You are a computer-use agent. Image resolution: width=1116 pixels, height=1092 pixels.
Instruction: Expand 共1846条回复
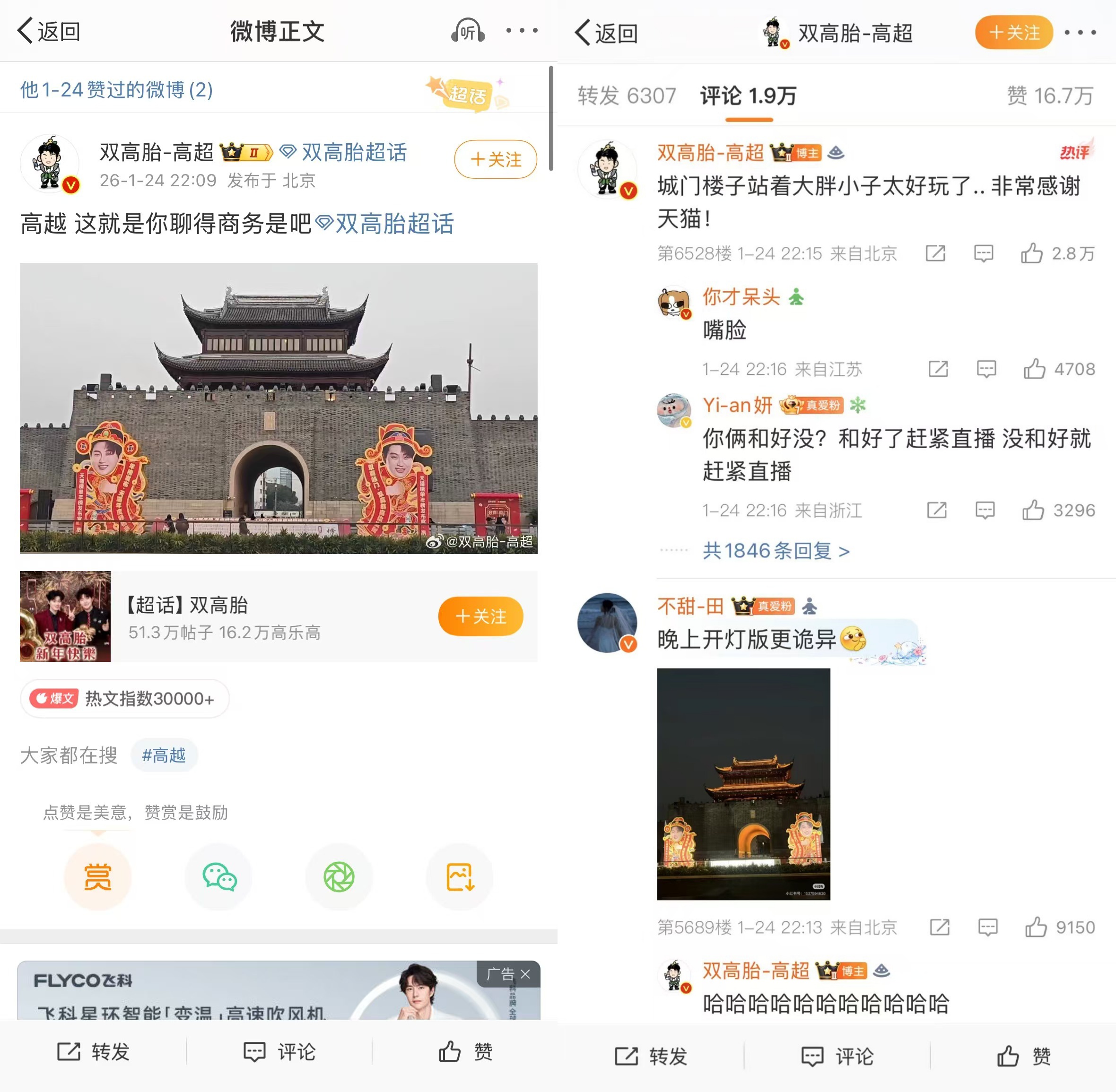tap(776, 551)
